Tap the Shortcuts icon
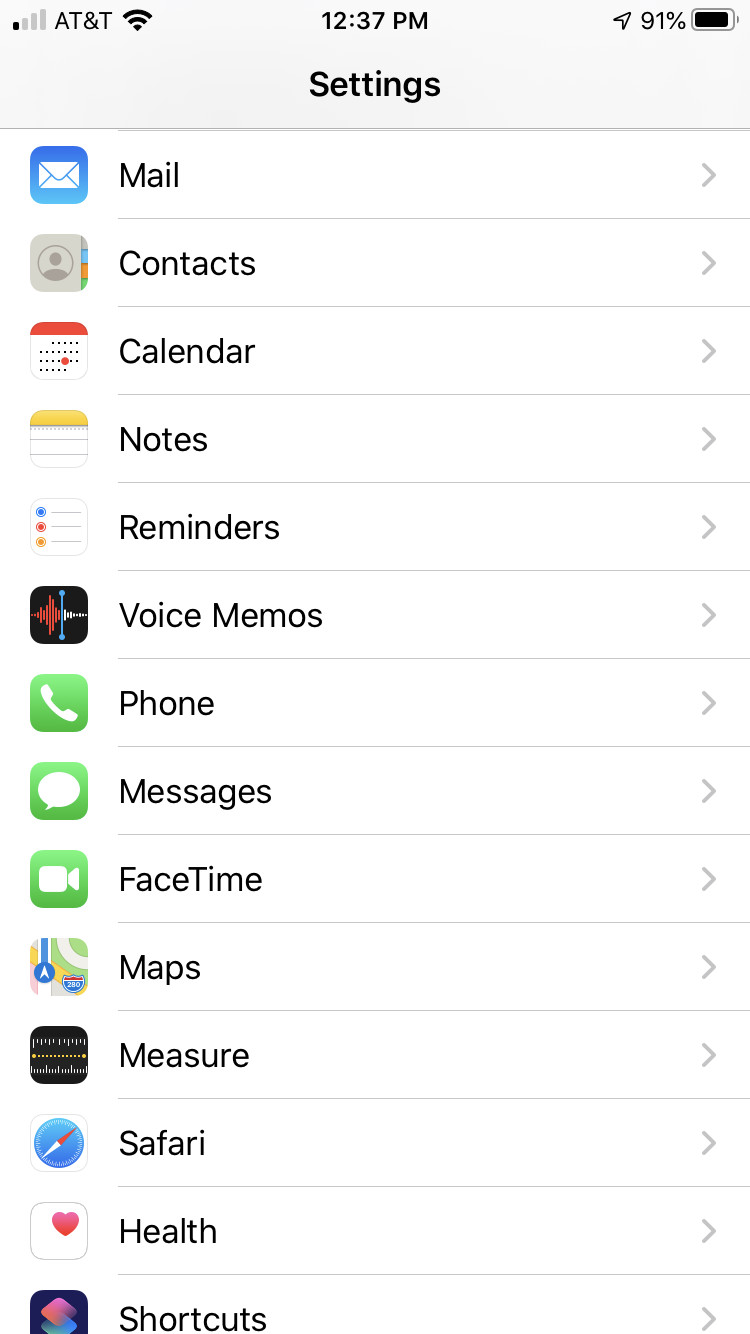This screenshot has height=1334, width=750. point(58,1315)
